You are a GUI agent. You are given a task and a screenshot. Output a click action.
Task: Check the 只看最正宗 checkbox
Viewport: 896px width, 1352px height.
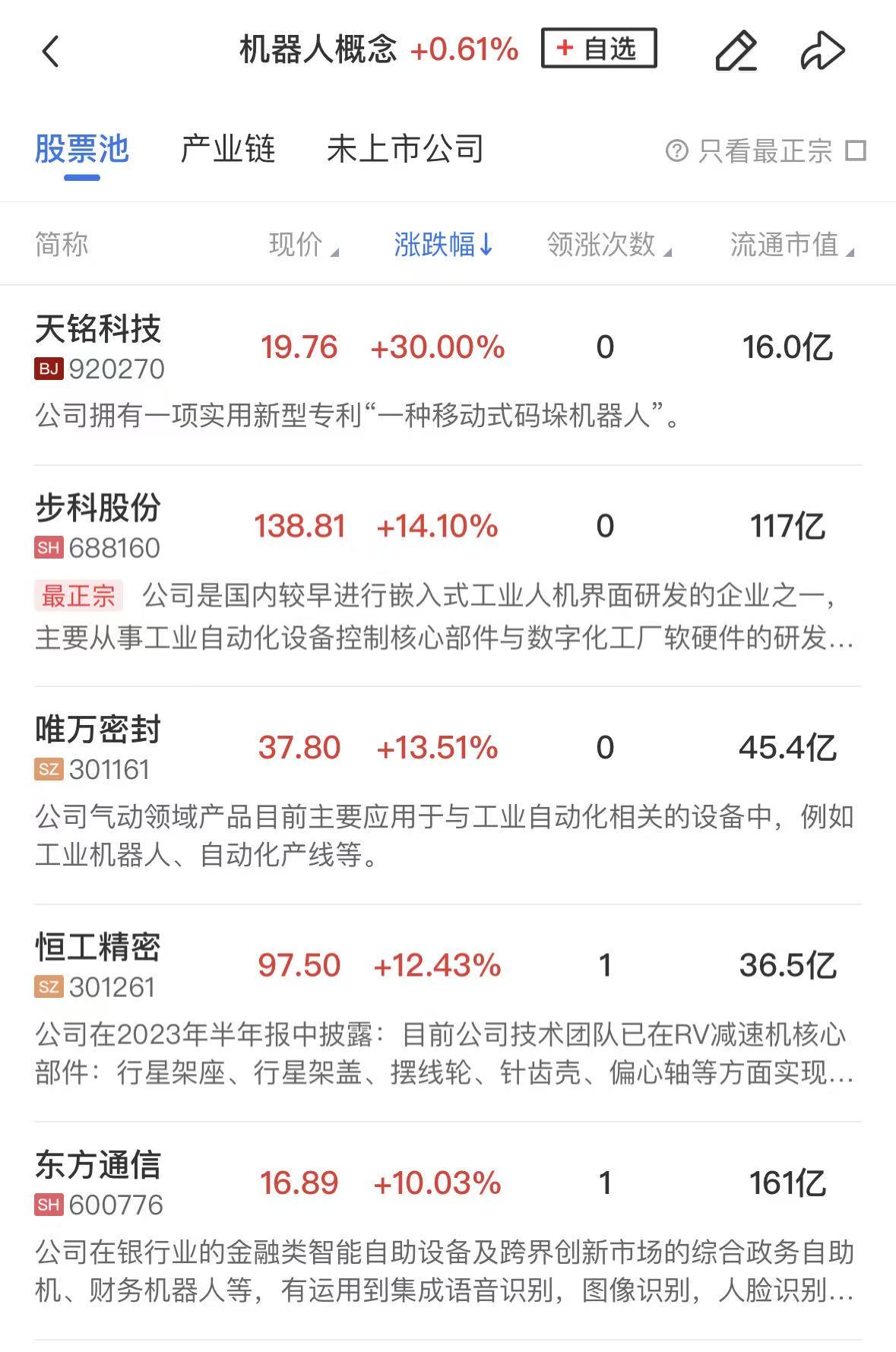856,150
